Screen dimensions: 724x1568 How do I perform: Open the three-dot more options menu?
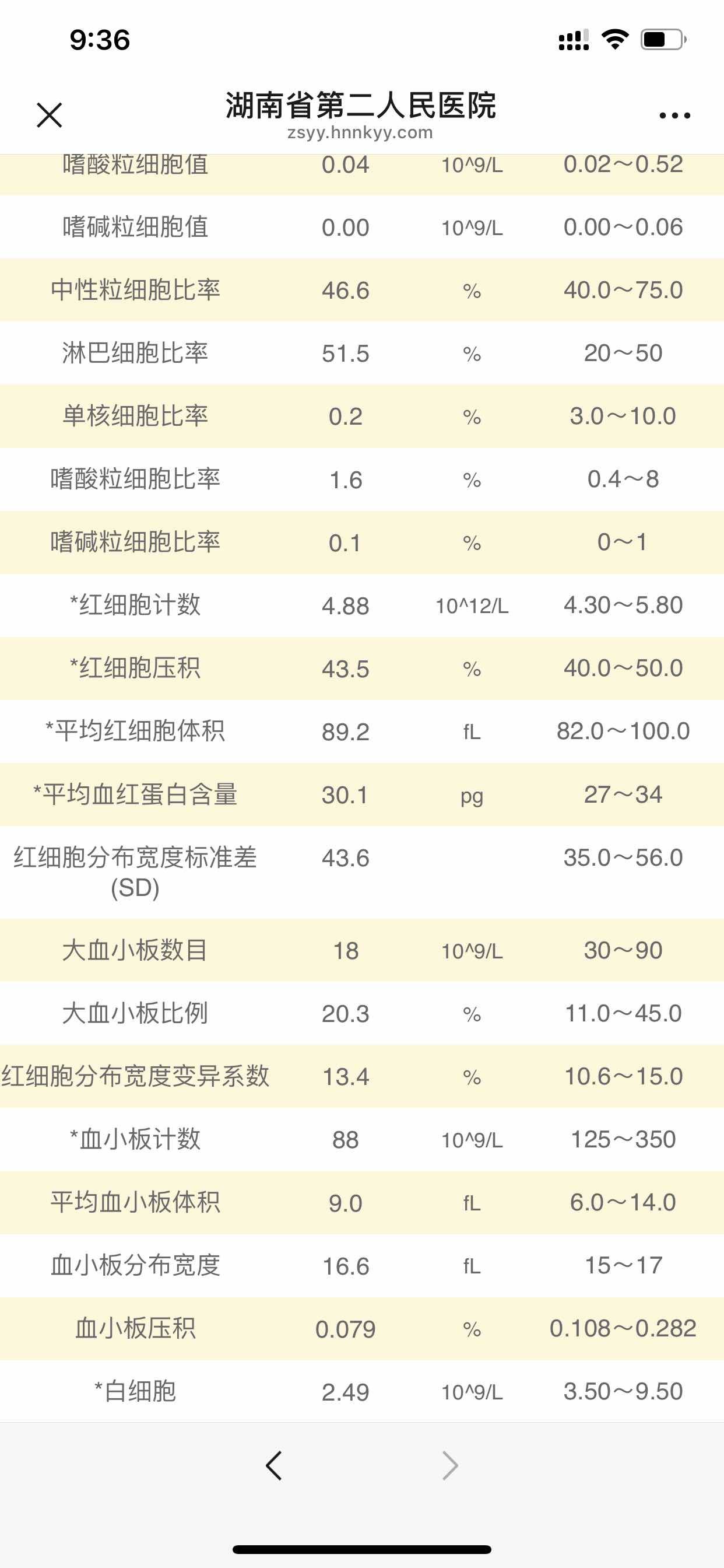click(x=674, y=115)
